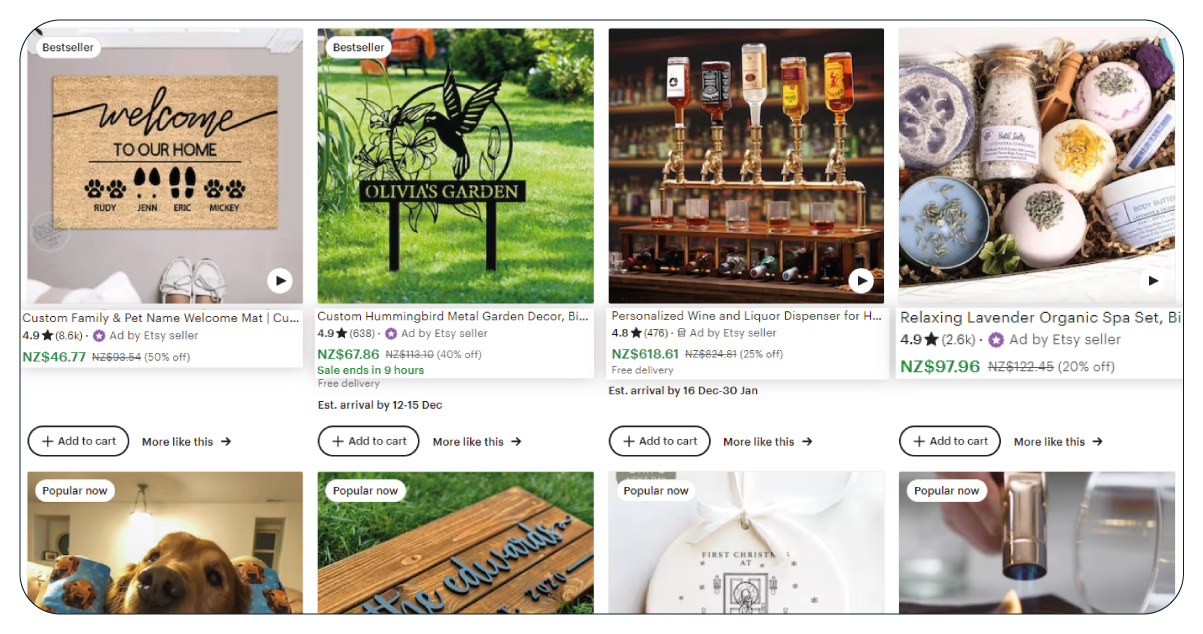1203x634 pixels.
Task: Play the video on the Welcome Mat image
Action: pos(280,281)
